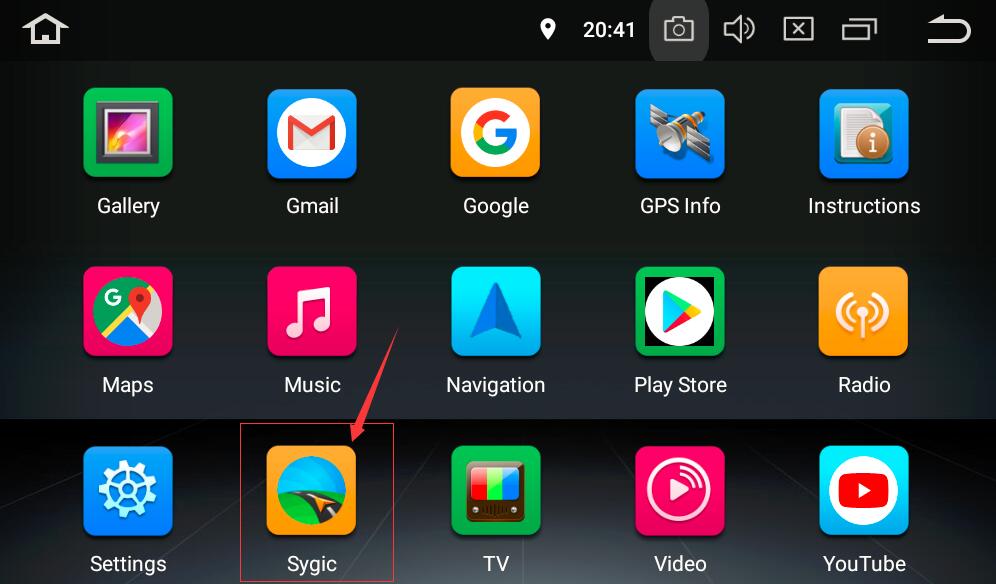Screen dimensions: 996x584
Task: Open GPS Info
Action: click(680, 133)
